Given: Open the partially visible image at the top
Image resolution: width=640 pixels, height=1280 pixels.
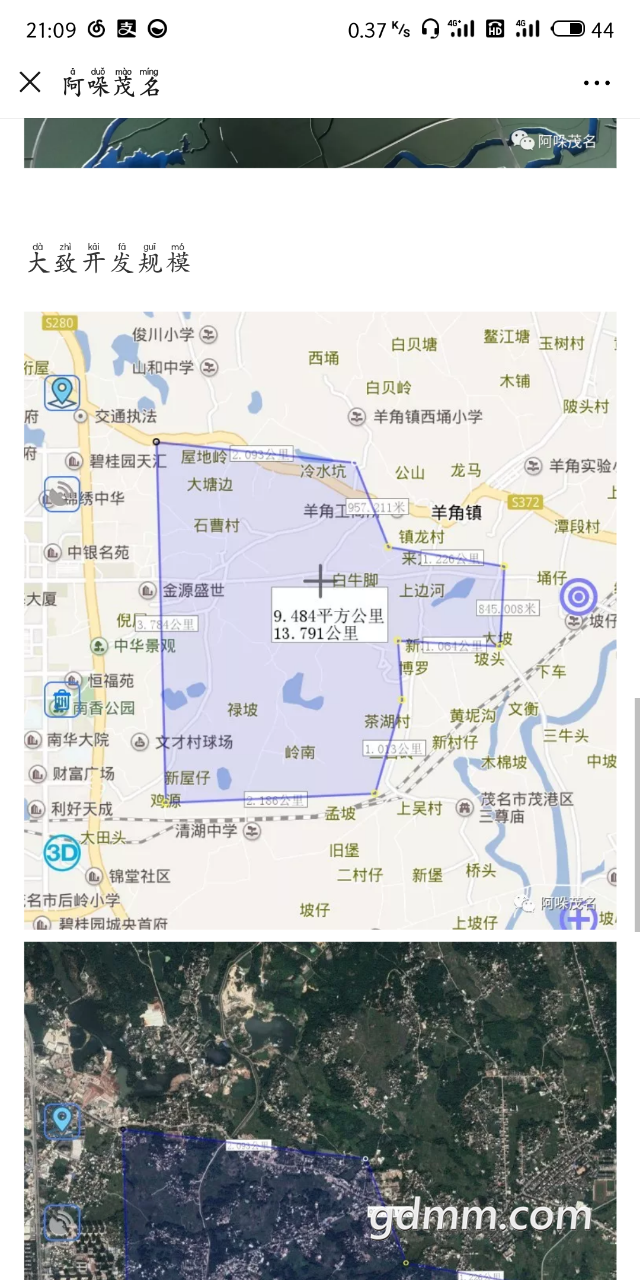Looking at the screenshot, I should 320,142.
